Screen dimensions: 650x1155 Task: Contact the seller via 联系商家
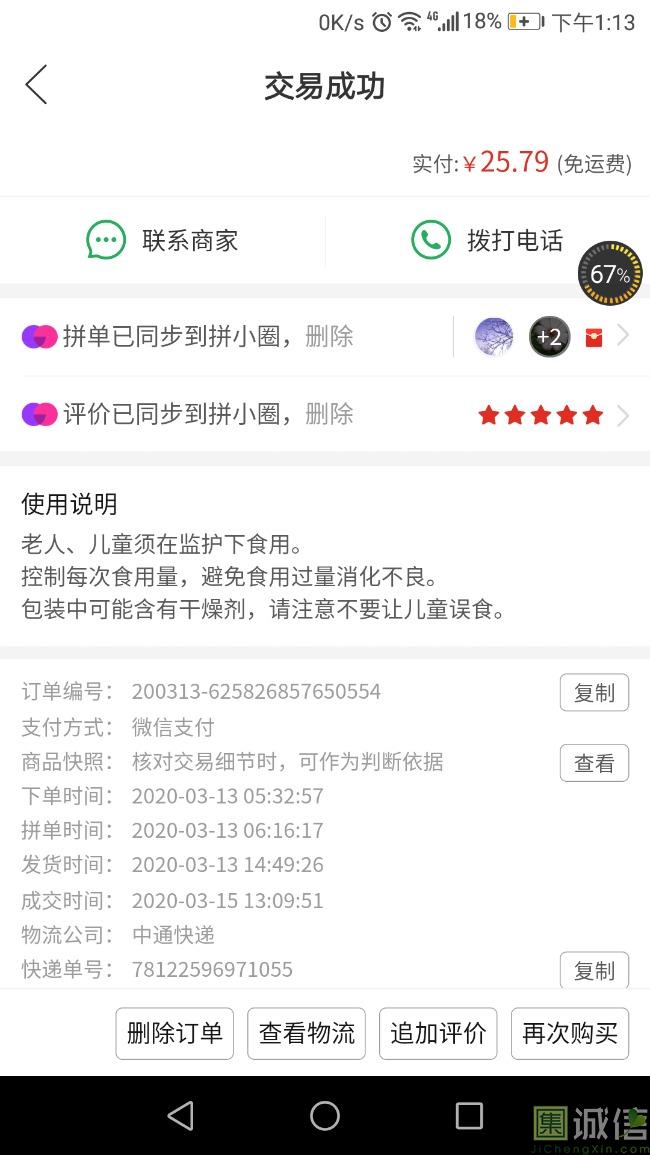pos(163,241)
